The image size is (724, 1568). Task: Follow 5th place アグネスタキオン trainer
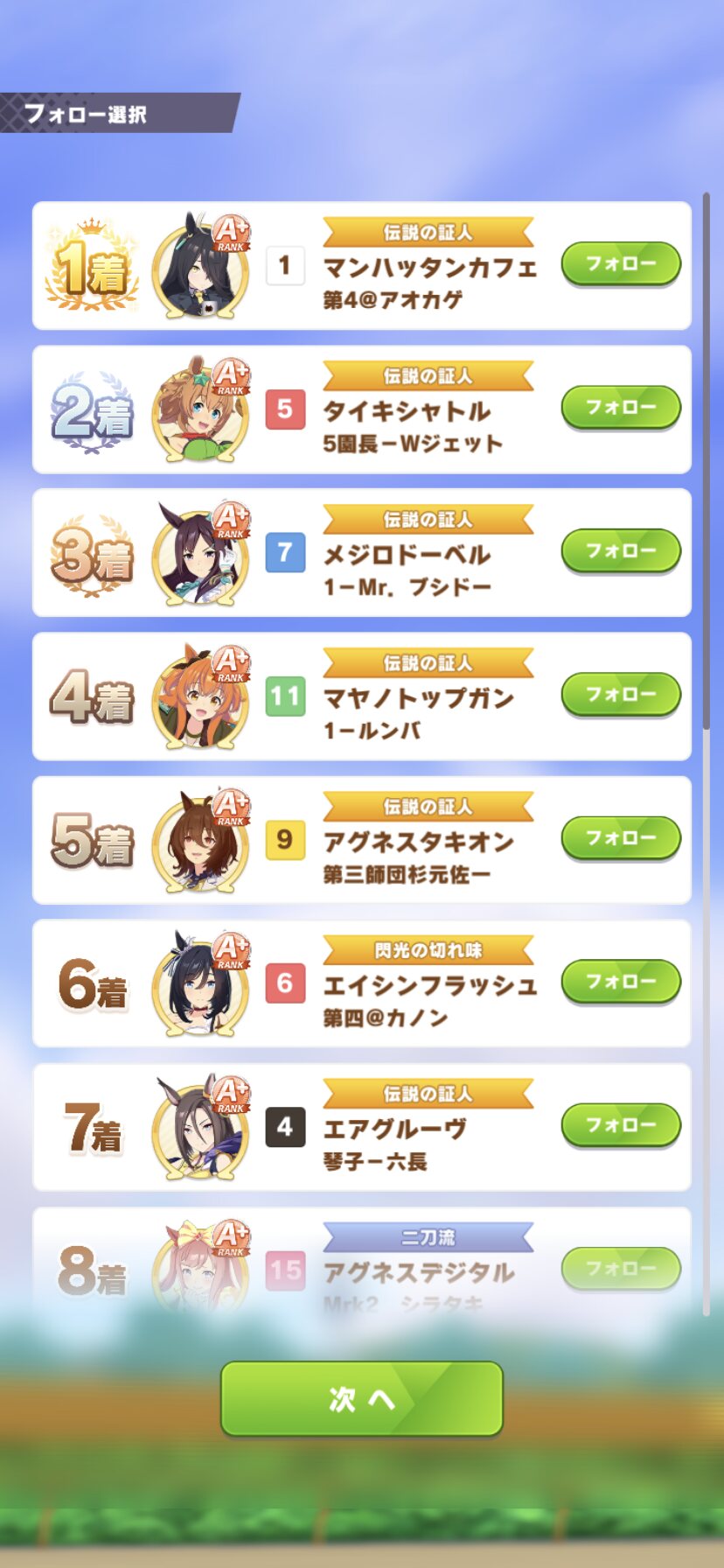point(620,838)
